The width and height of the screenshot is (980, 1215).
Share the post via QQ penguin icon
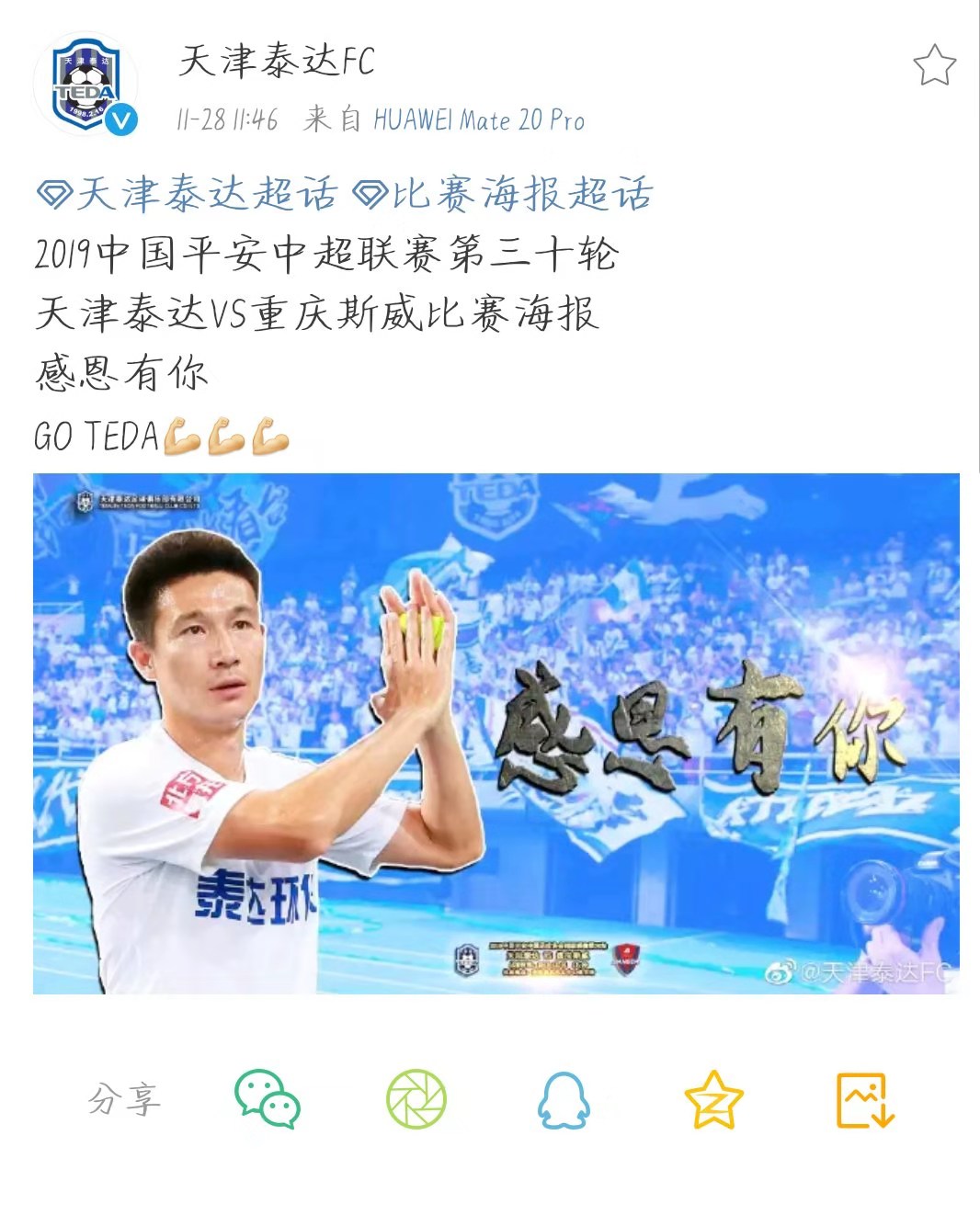click(564, 1101)
